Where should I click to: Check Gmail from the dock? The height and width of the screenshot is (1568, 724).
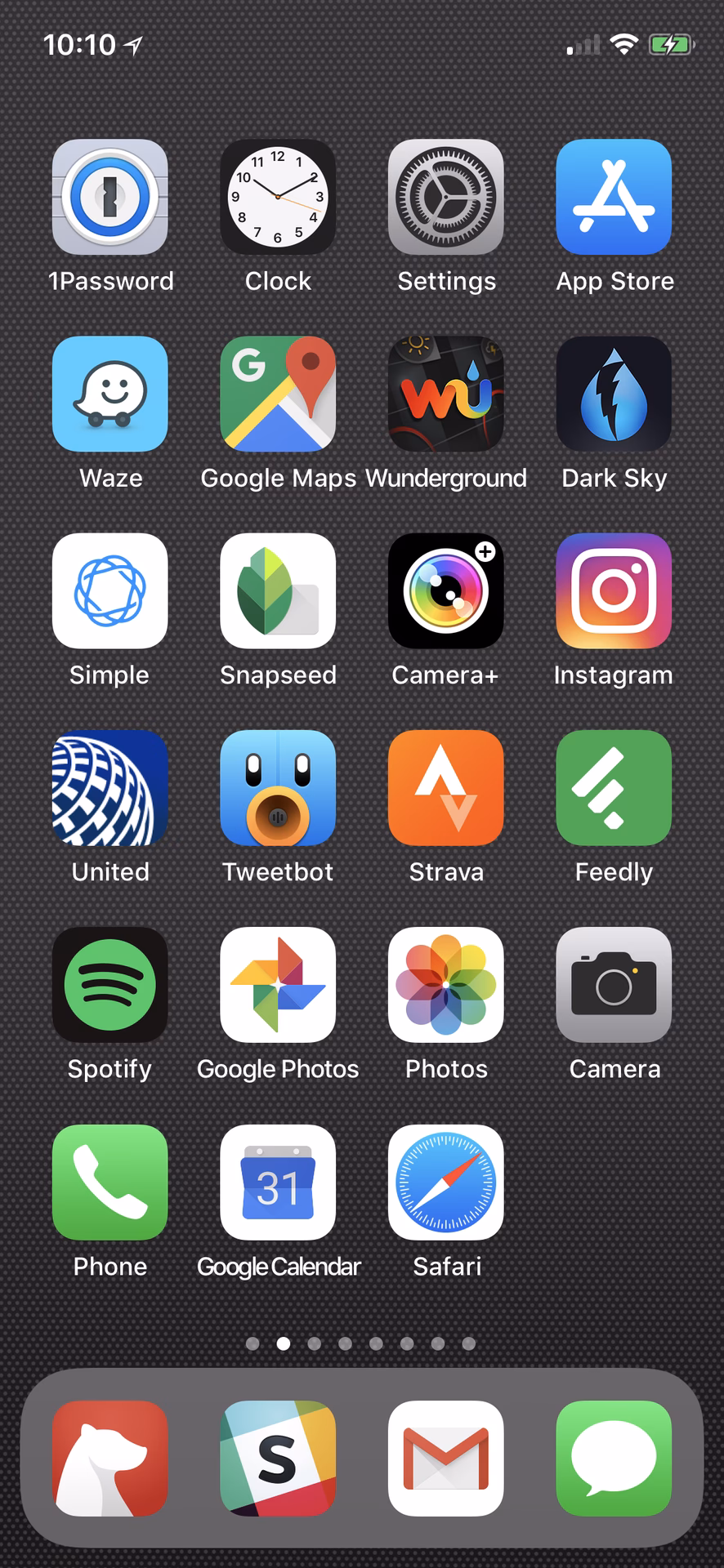(x=445, y=1459)
